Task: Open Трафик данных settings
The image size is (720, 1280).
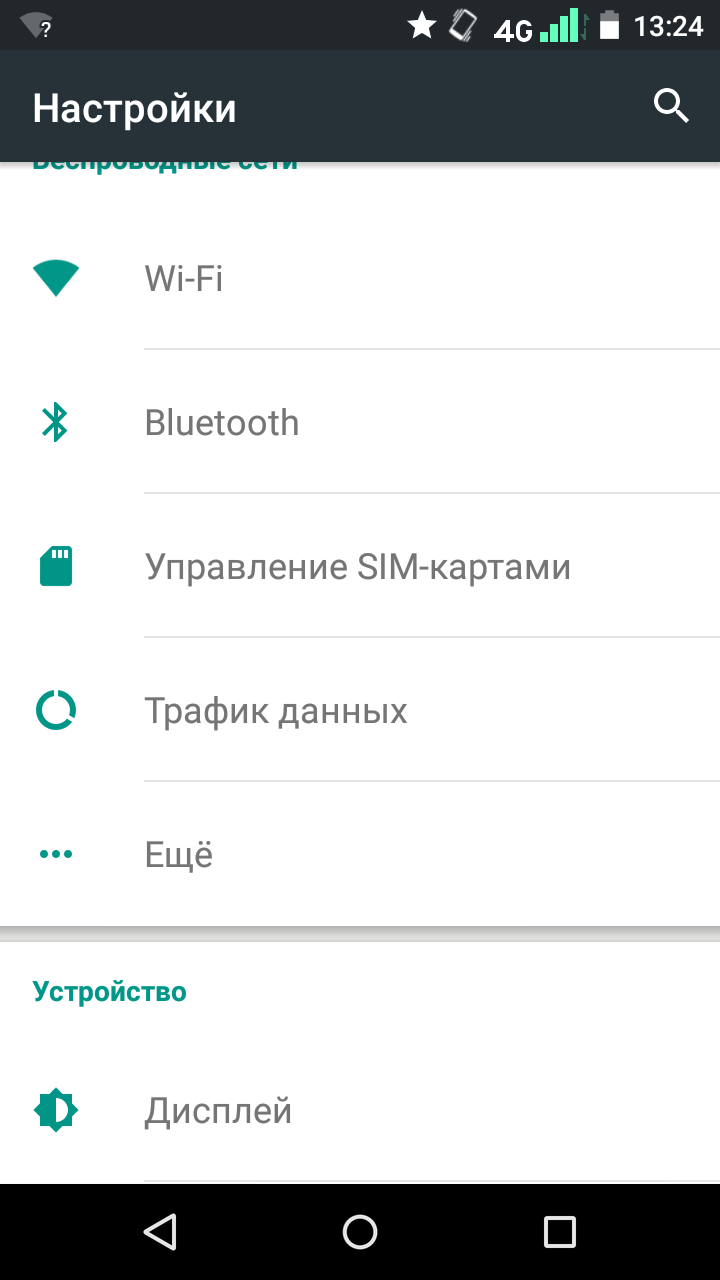Action: click(x=276, y=711)
